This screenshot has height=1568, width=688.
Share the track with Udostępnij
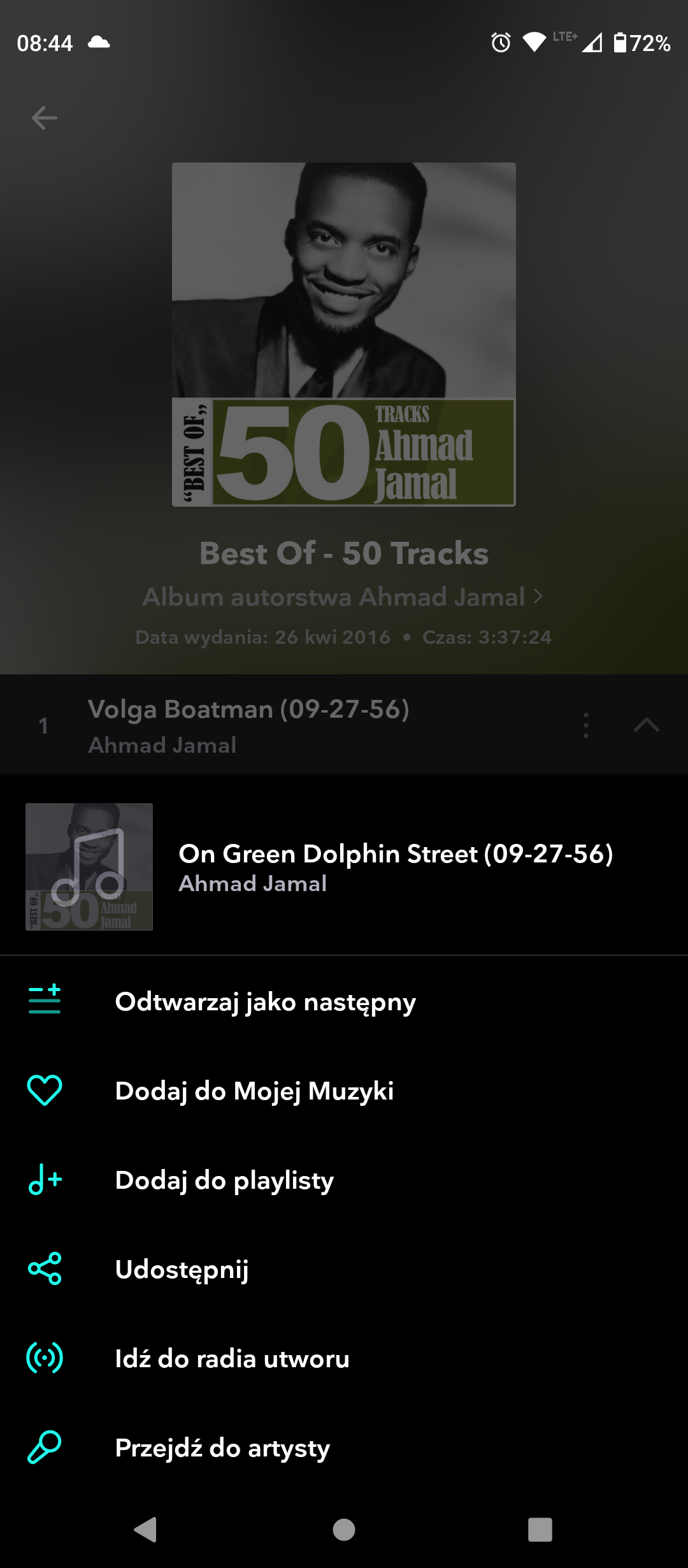pyautogui.click(x=182, y=1269)
